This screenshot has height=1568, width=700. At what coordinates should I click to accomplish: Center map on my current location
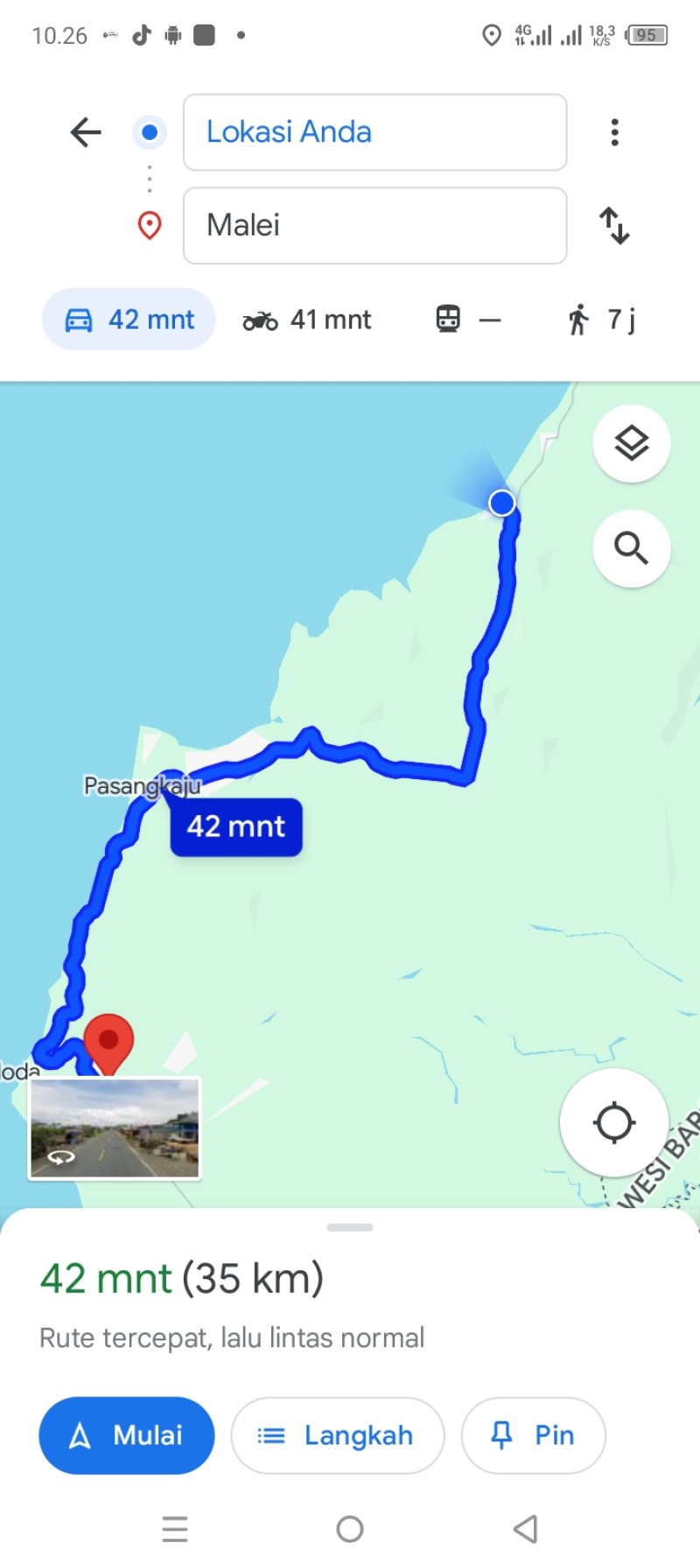point(614,1122)
